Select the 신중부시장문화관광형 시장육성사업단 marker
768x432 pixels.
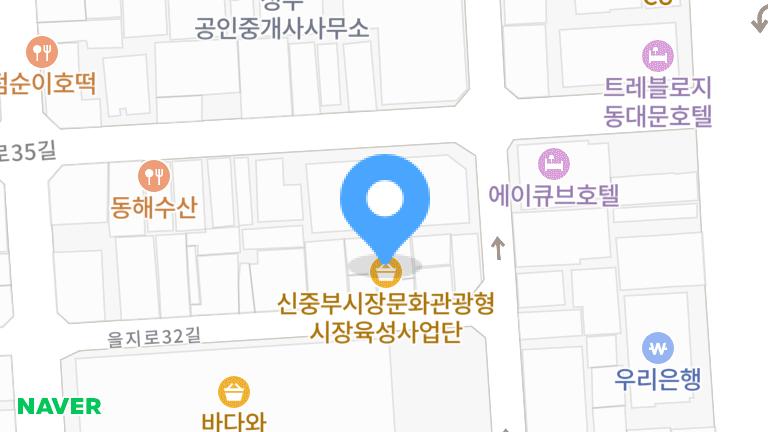click(x=385, y=271)
